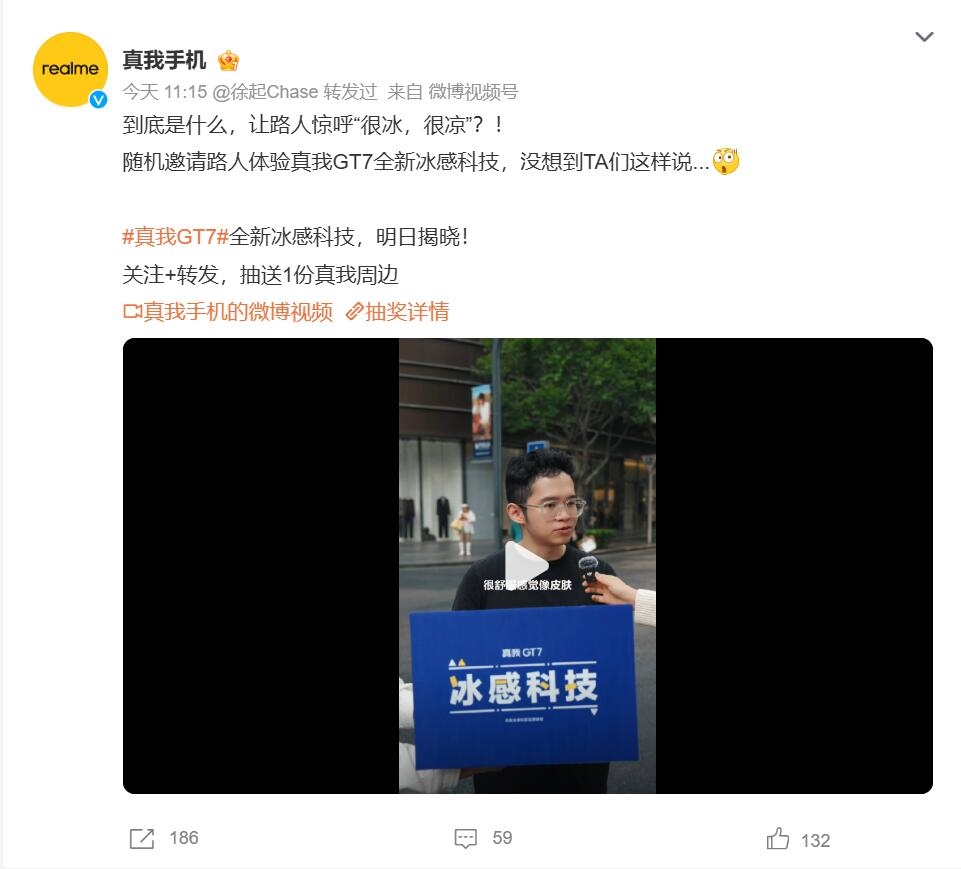Viewport: 961px width, 869px height.
Task: Play the 冰感科技 video
Action: (x=527, y=565)
